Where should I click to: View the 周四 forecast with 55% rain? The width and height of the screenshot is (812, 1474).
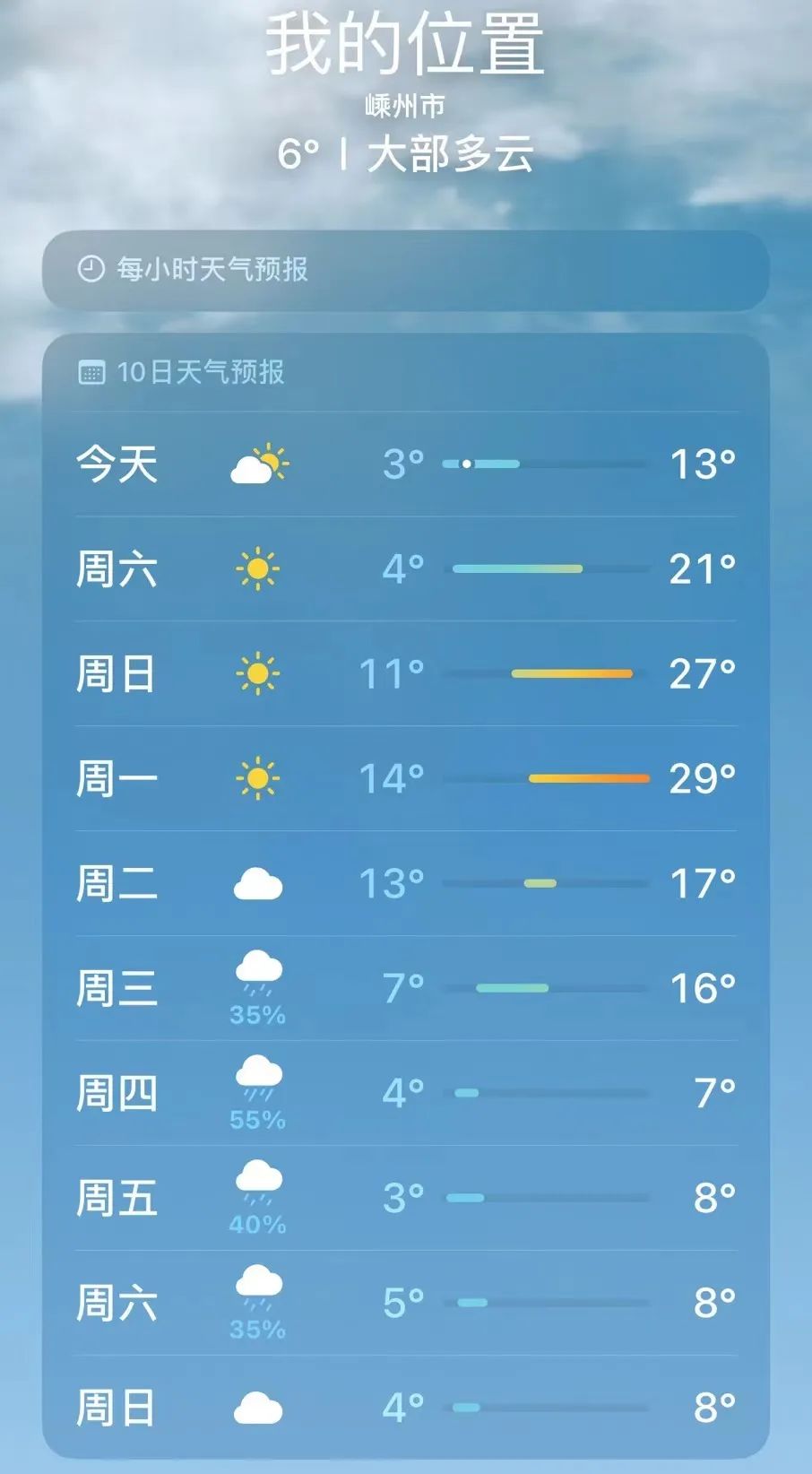coord(405,1094)
